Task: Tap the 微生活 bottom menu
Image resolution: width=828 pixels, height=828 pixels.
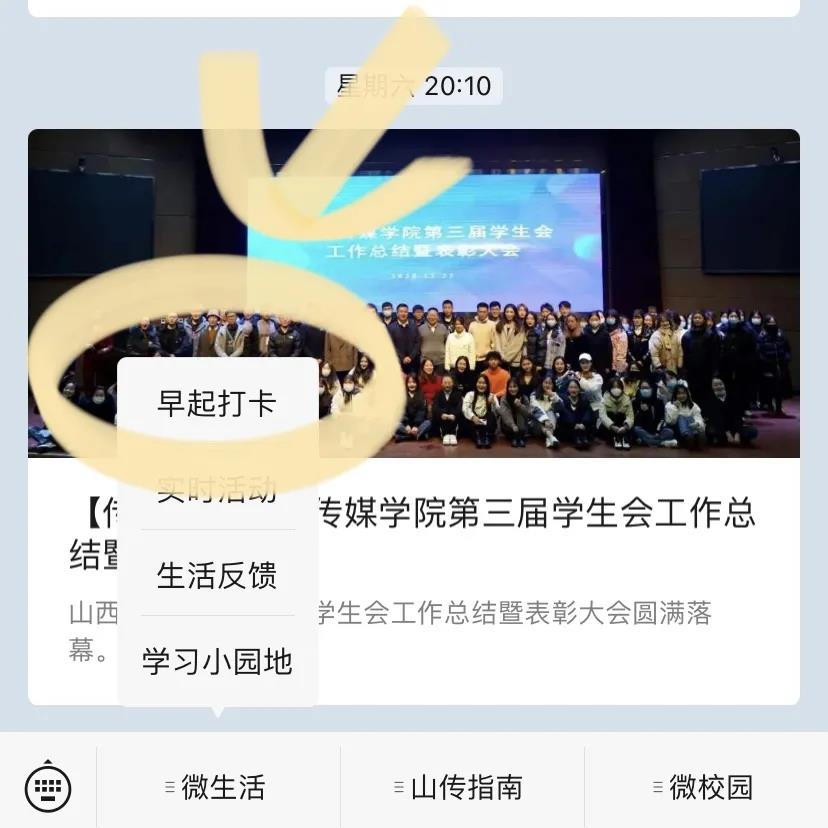Action: pos(218,787)
